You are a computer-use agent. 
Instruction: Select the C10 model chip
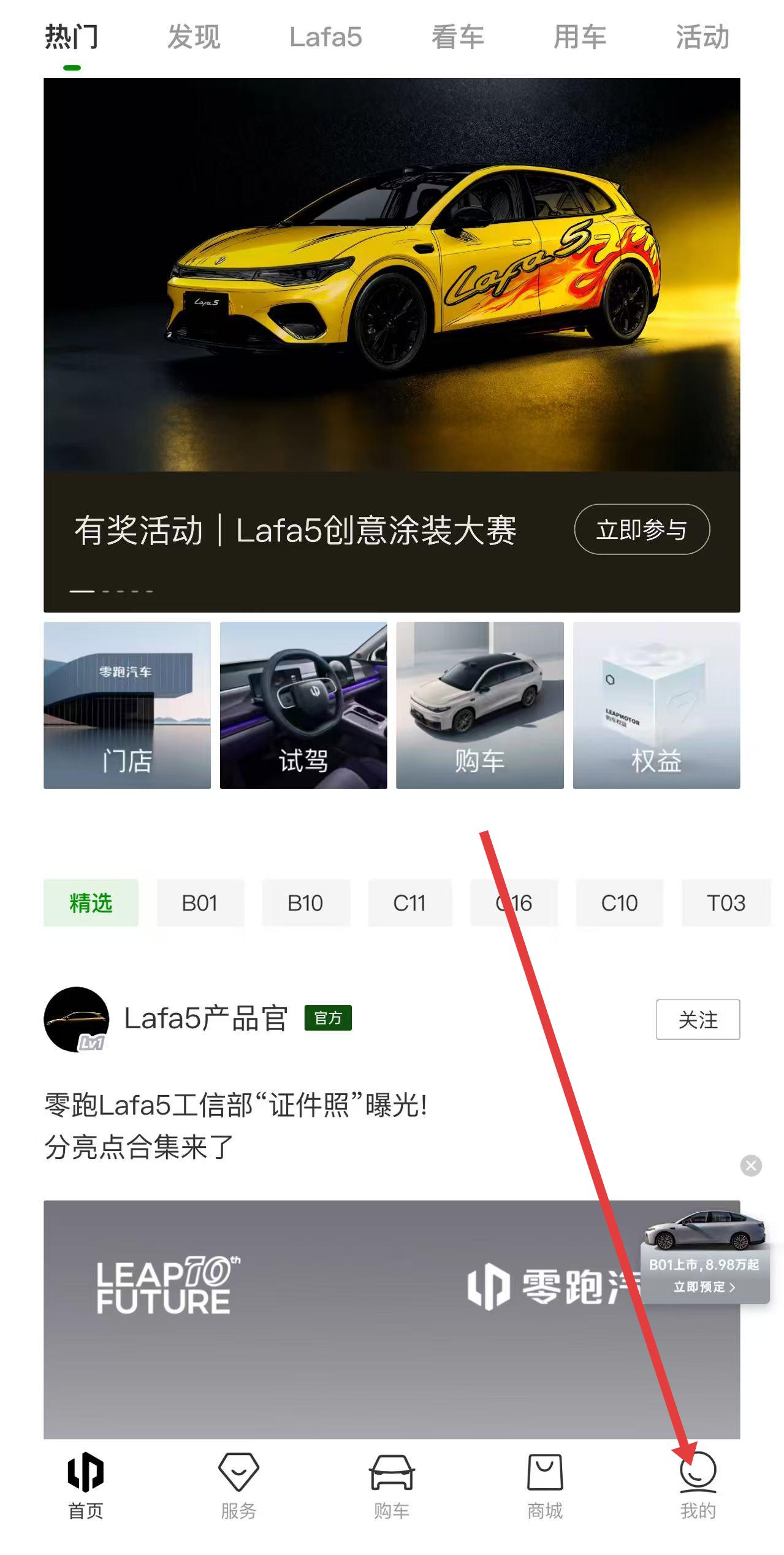[x=619, y=903]
